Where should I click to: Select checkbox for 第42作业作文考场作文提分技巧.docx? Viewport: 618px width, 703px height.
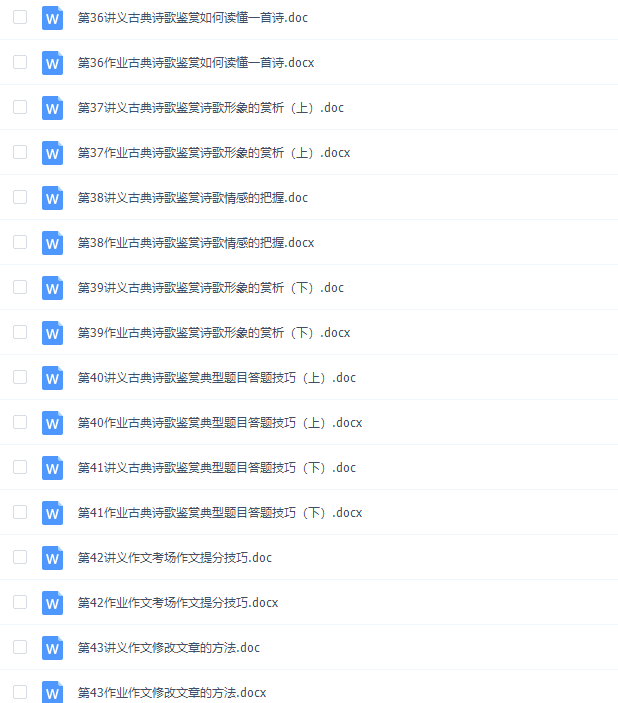pos(20,602)
